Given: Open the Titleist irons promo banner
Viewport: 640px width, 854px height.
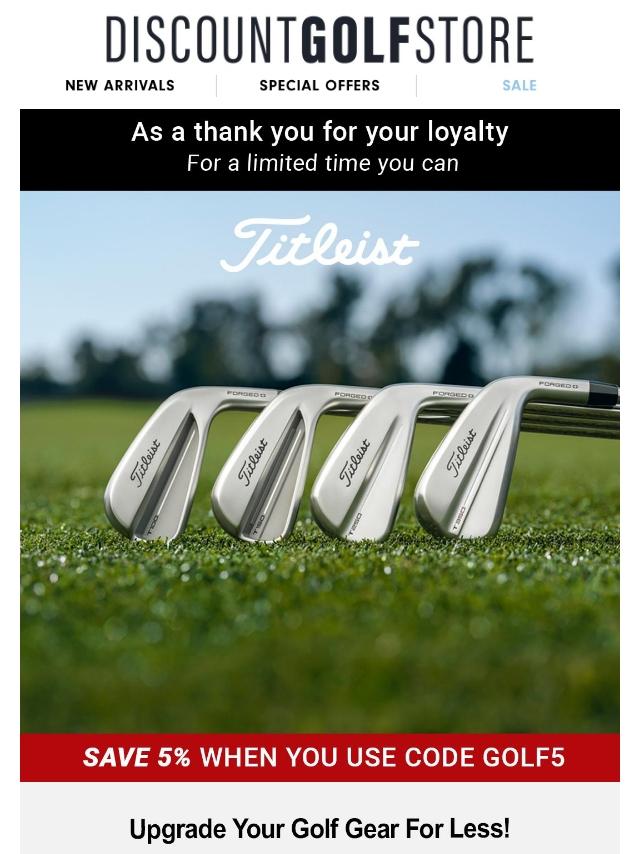Looking at the screenshot, I should [320, 460].
